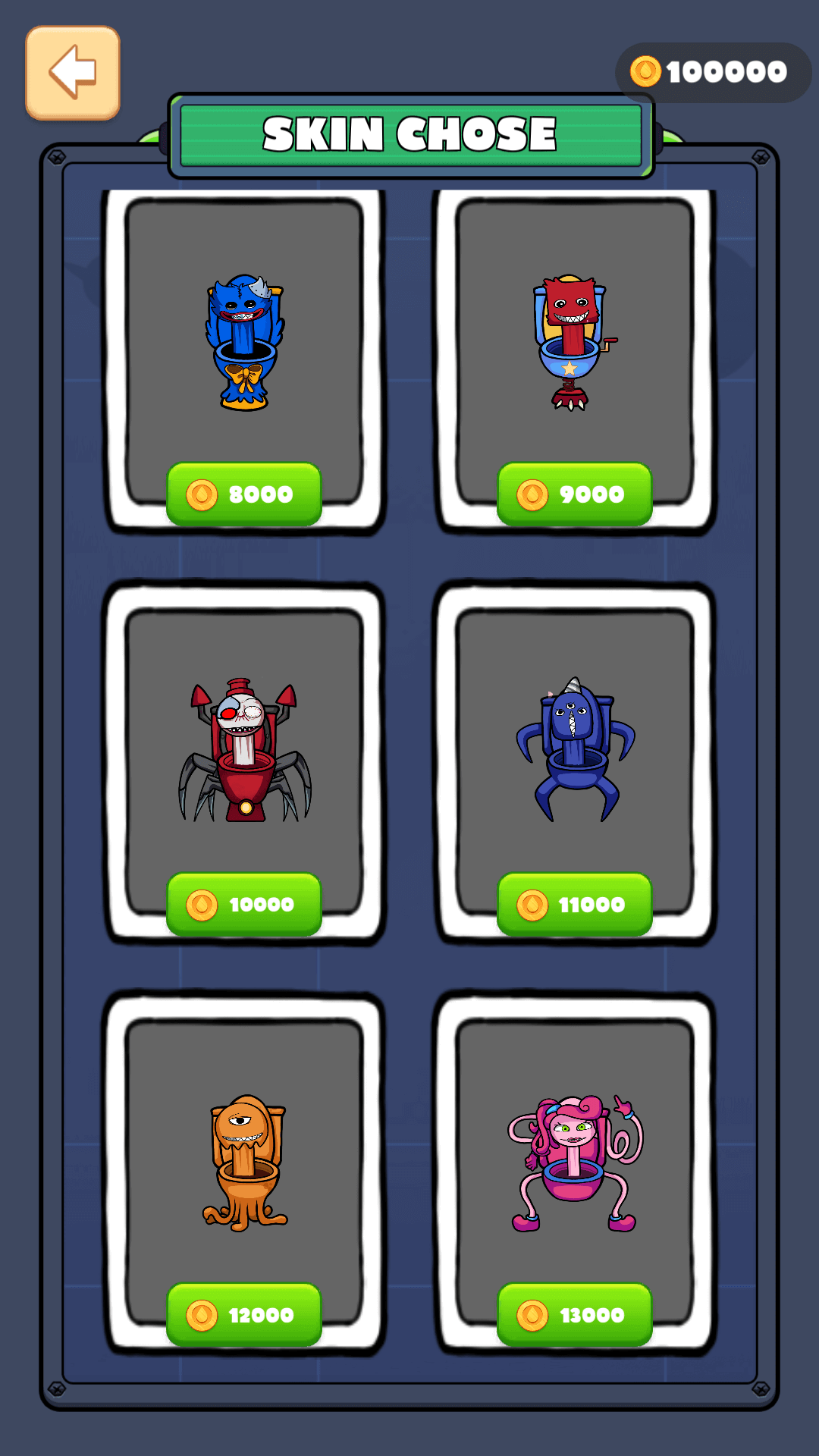Unlock the orange skin for 12000 coins

click(x=244, y=1315)
